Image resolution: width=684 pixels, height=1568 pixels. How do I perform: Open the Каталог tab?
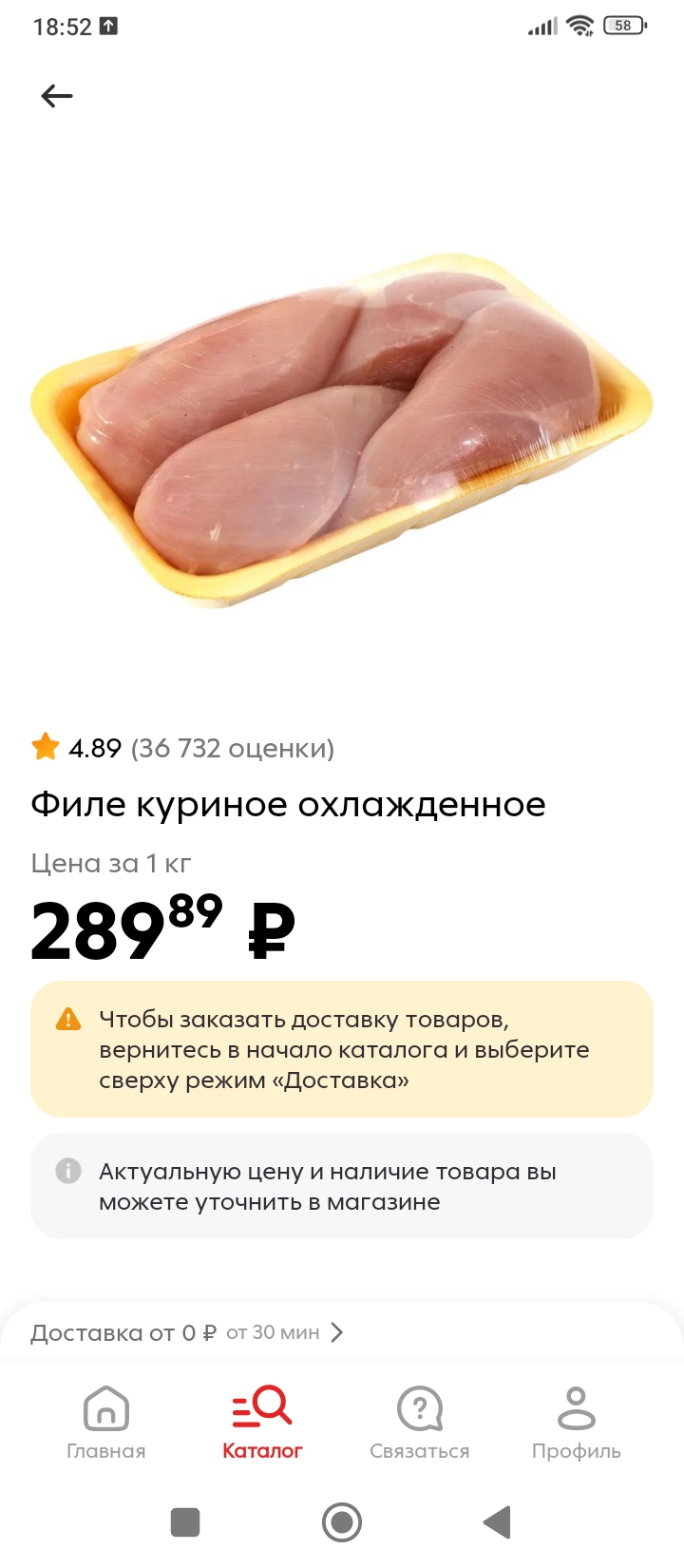pyautogui.click(x=262, y=1423)
